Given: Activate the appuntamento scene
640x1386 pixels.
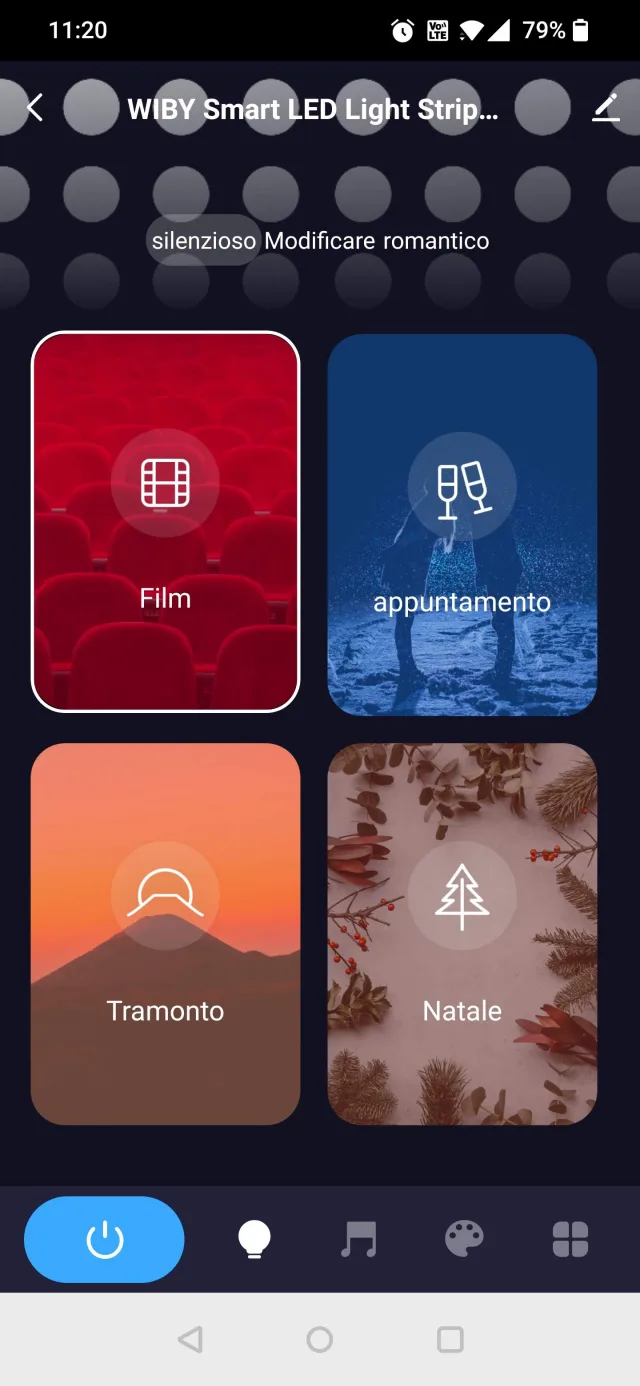Looking at the screenshot, I should tap(462, 525).
